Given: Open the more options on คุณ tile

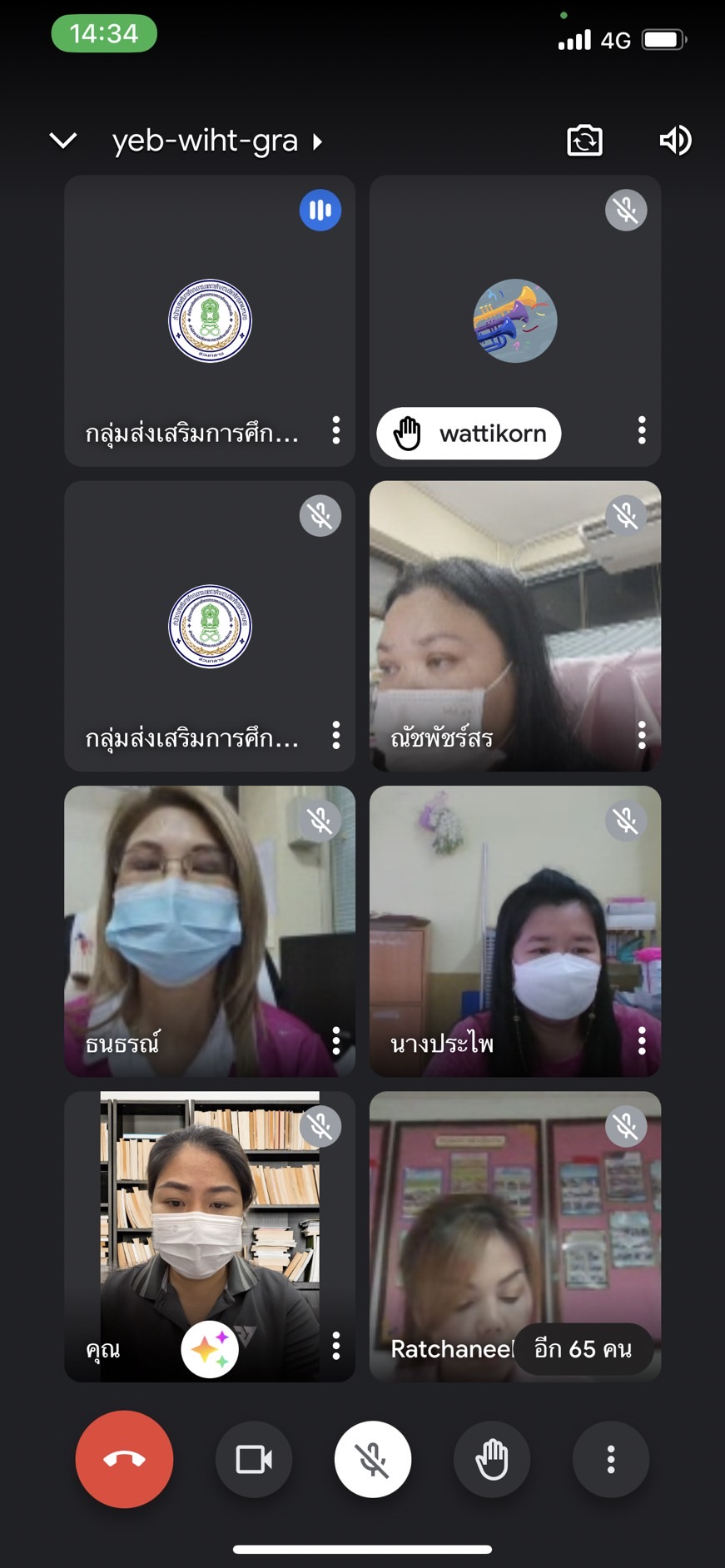Looking at the screenshot, I should 335,1347.
